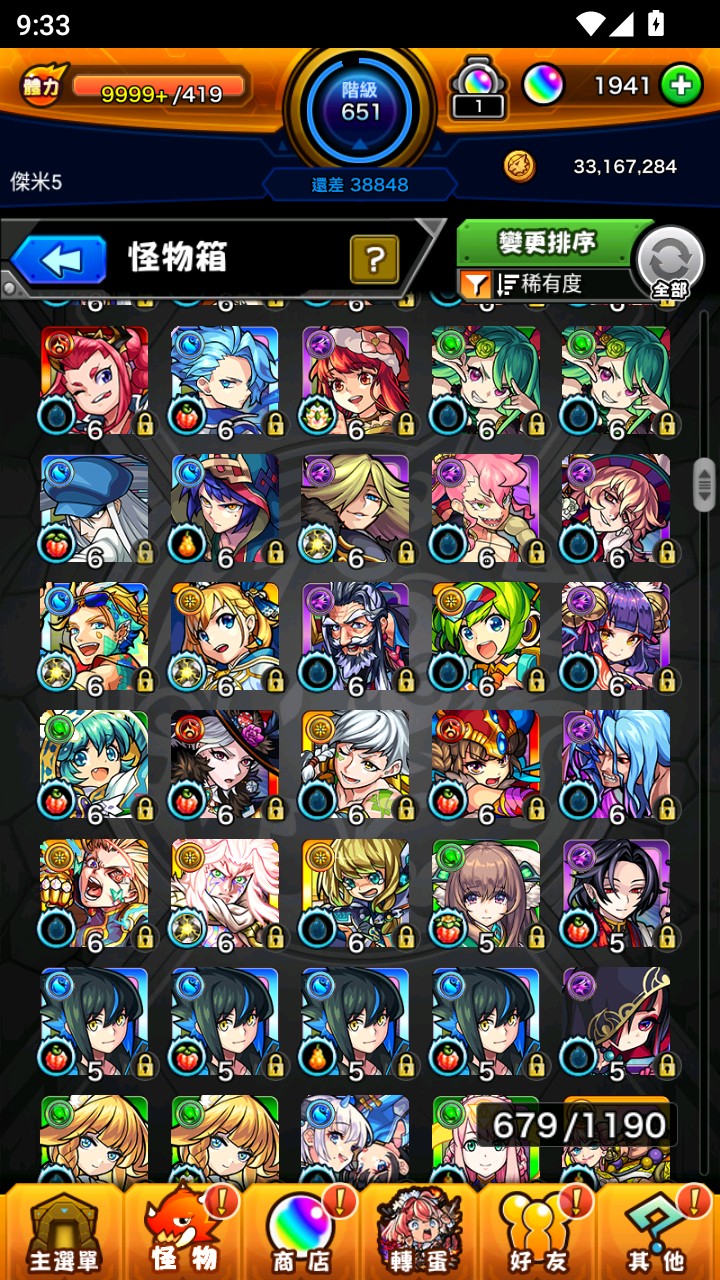Select the dark-skinned pink-haired monster in top row
Screen dimensions: 720x1280
coord(94,380)
